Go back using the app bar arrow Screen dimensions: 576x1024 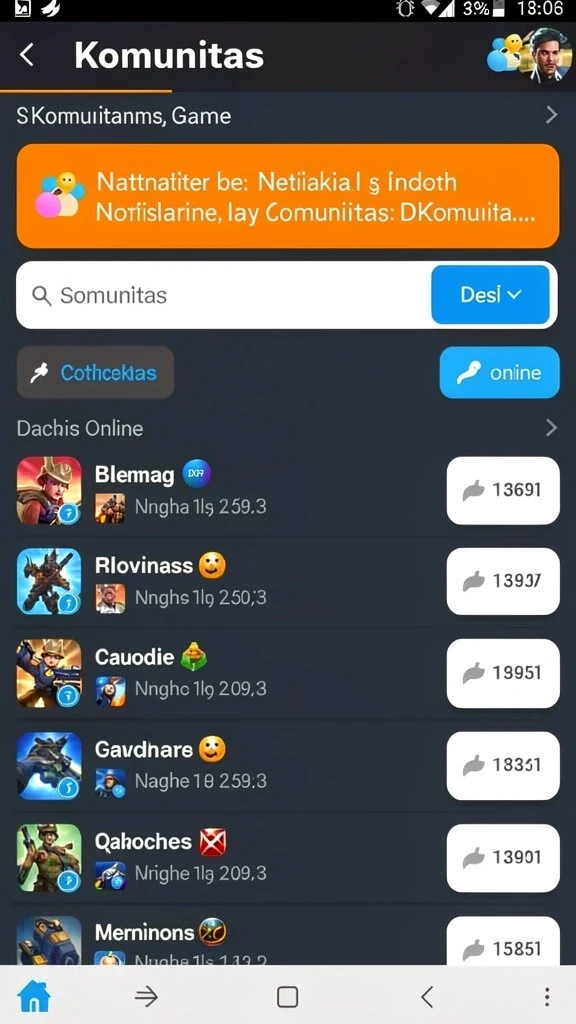coord(27,56)
